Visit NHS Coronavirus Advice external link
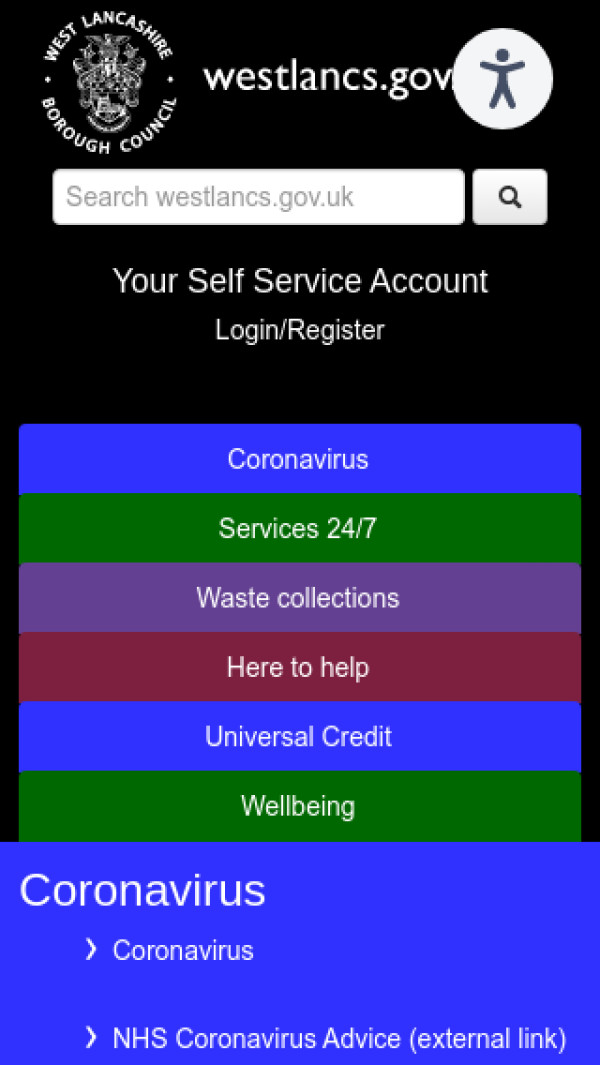Viewport: 600px width, 1065px height. point(339,1039)
